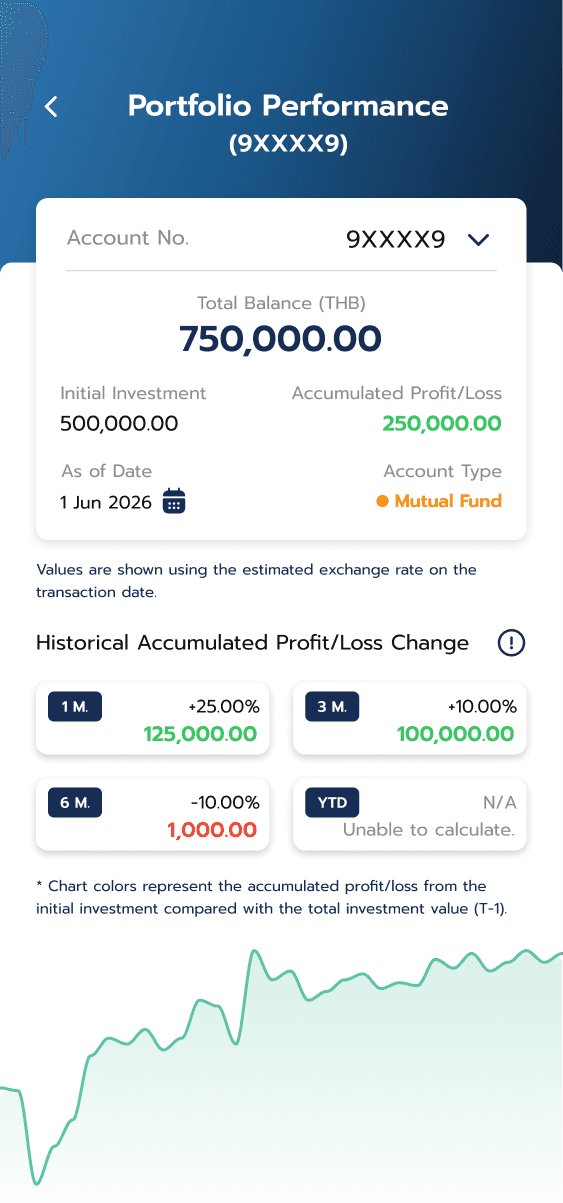
Task: Open the info icon beside Historical Accumulated Profit/Loss
Action: (511, 643)
